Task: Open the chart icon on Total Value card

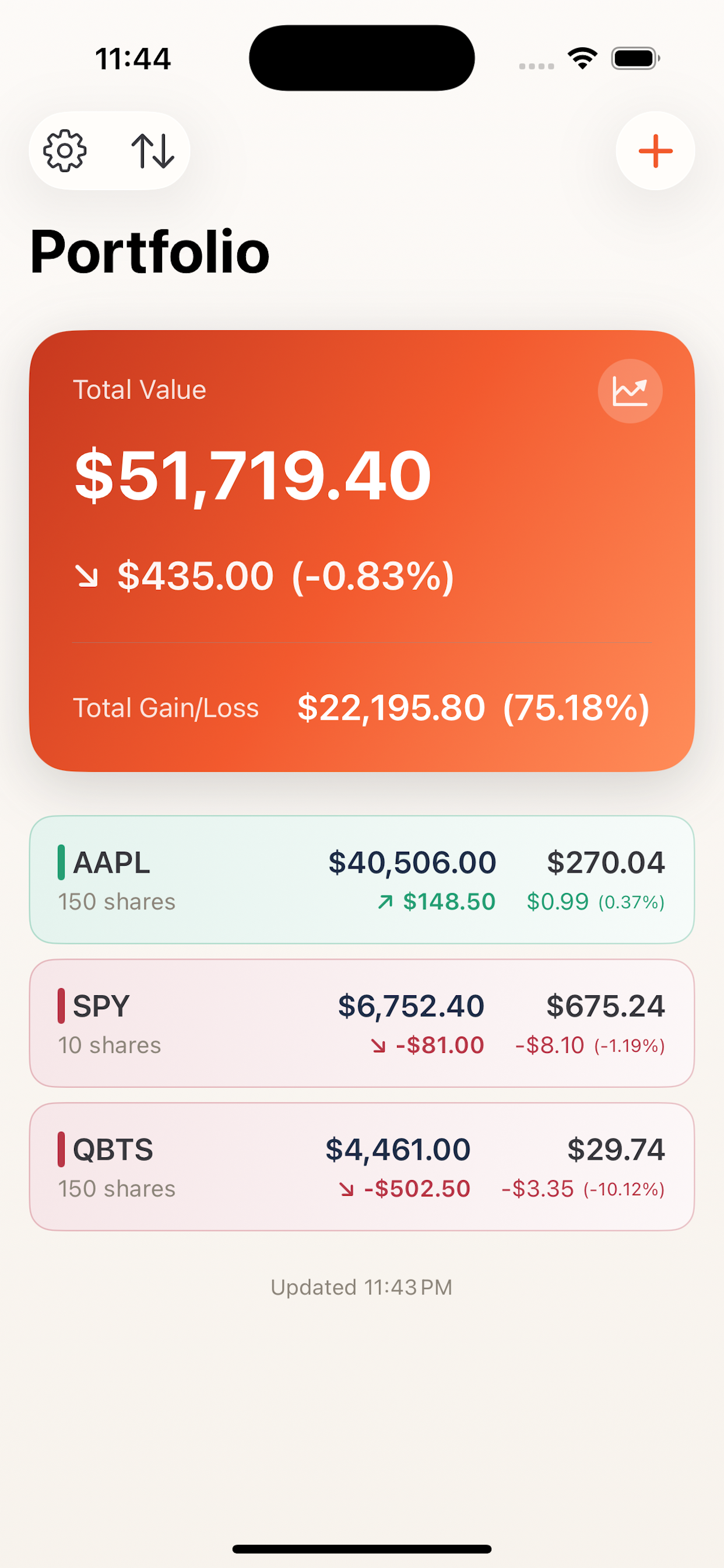Action: coord(630,391)
